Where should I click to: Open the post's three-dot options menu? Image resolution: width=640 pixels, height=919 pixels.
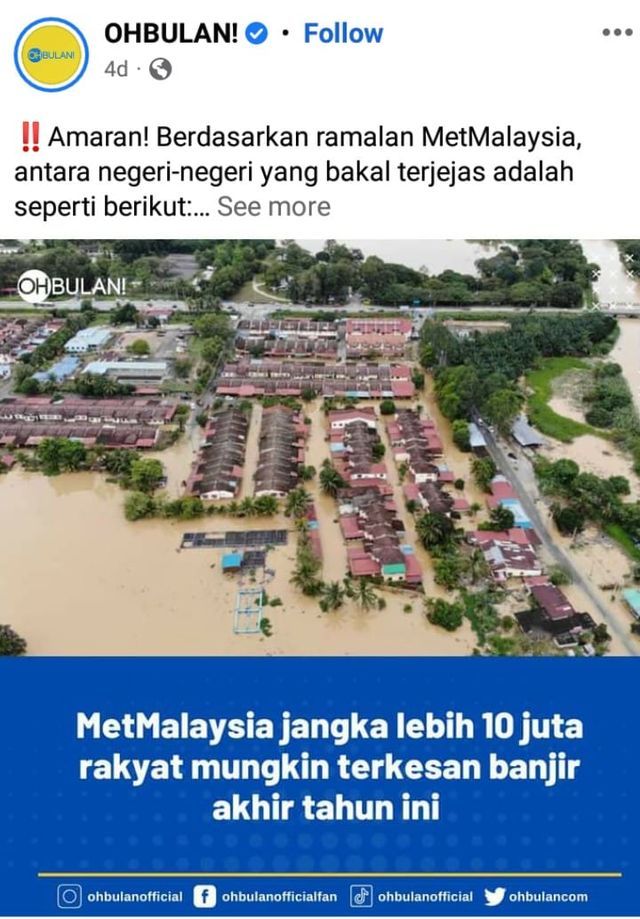click(617, 32)
